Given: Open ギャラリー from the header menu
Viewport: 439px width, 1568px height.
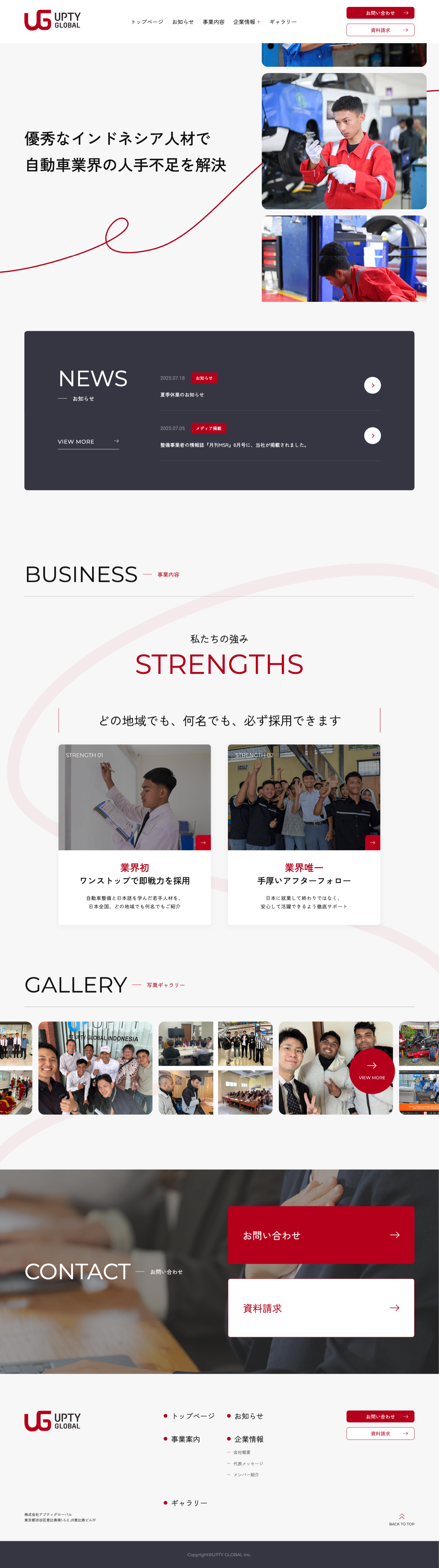Looking at the screenshot, I should click(283, 22).
